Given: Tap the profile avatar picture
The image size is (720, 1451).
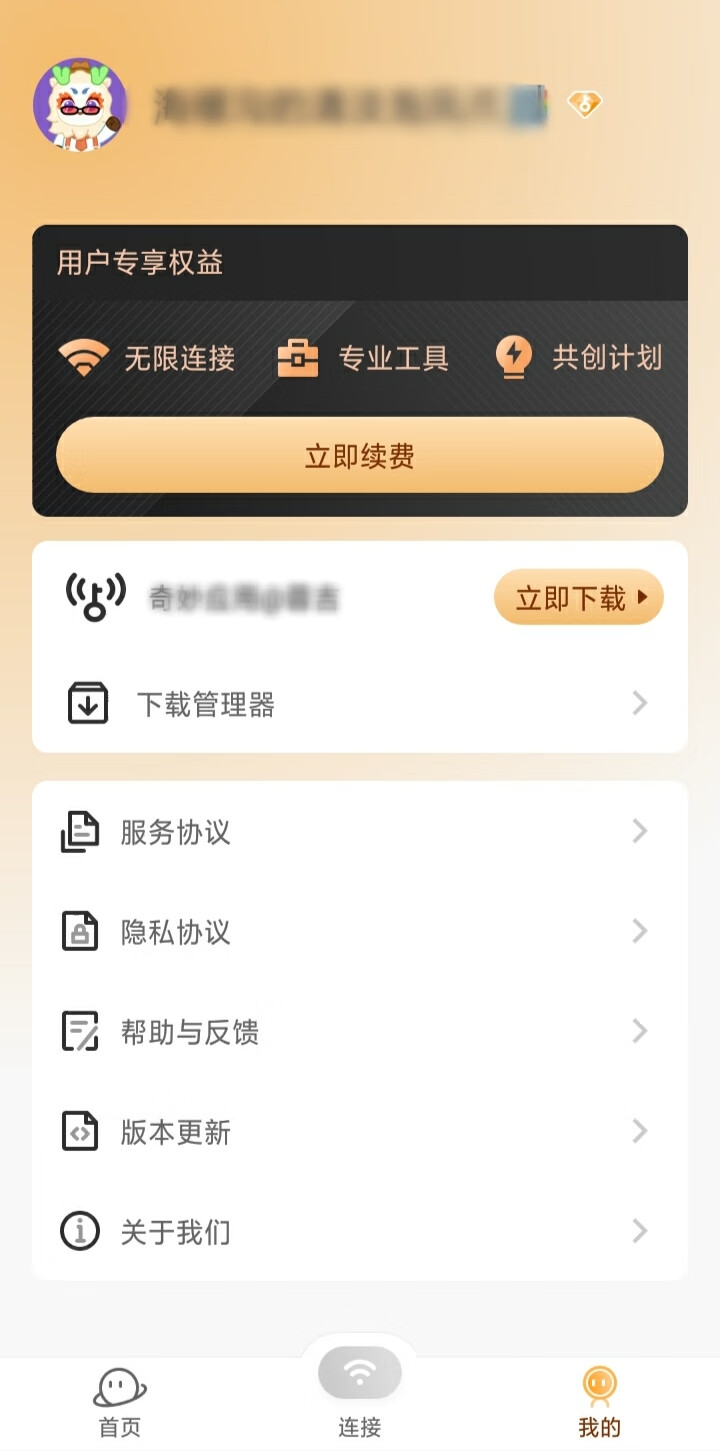Looking at the screenshot, I should click(80, 105).
